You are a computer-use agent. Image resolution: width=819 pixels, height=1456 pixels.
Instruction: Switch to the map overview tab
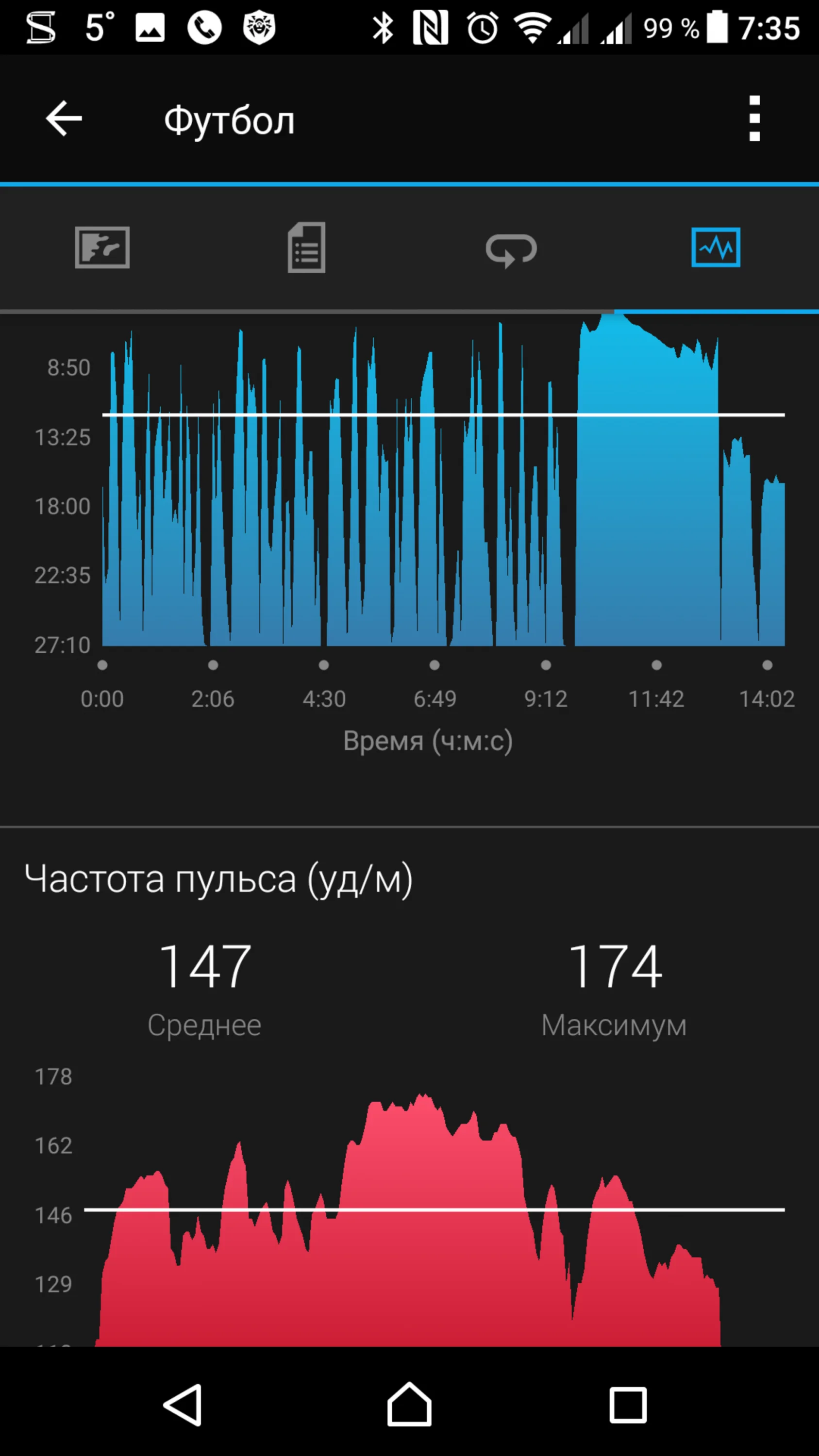click(102, 248)
